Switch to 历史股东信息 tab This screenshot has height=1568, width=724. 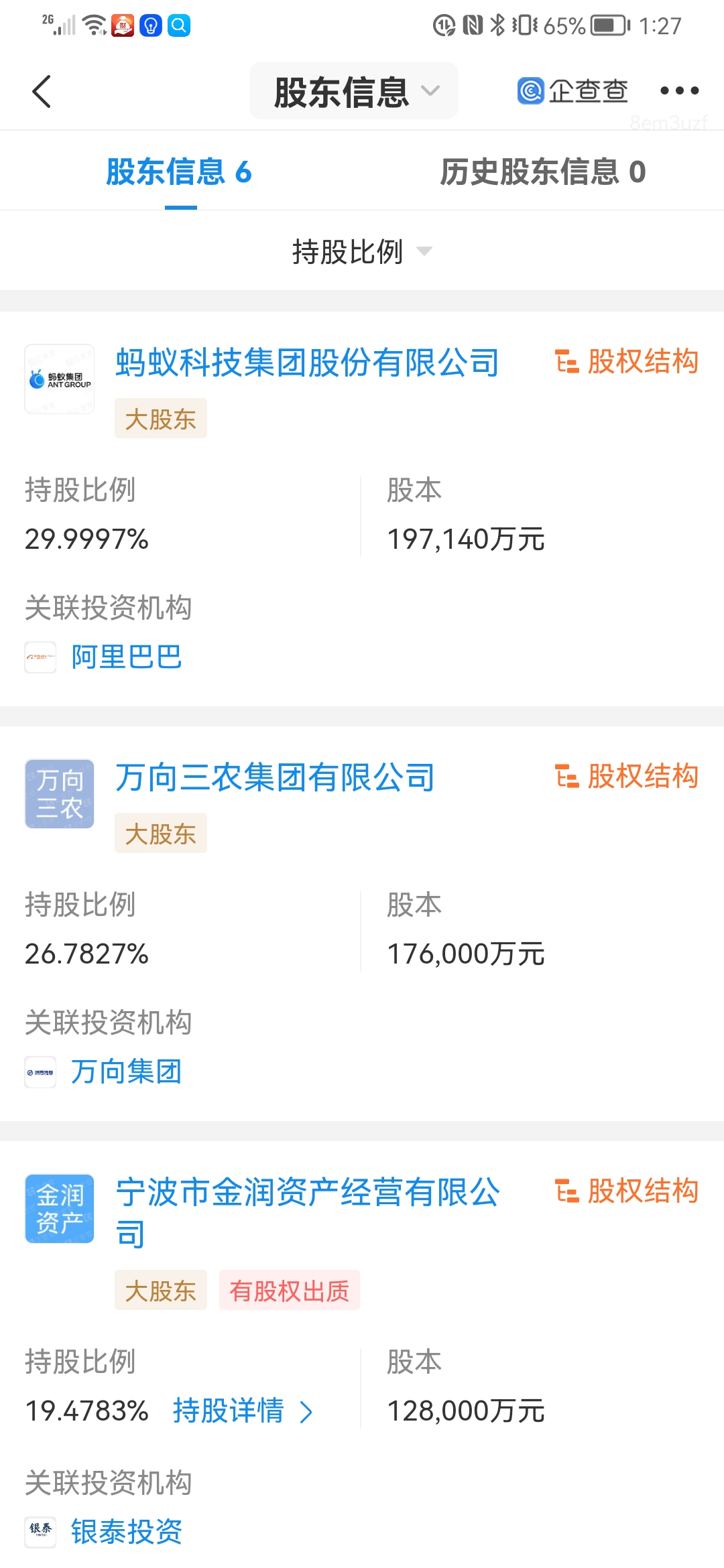[x=542, y=172]
